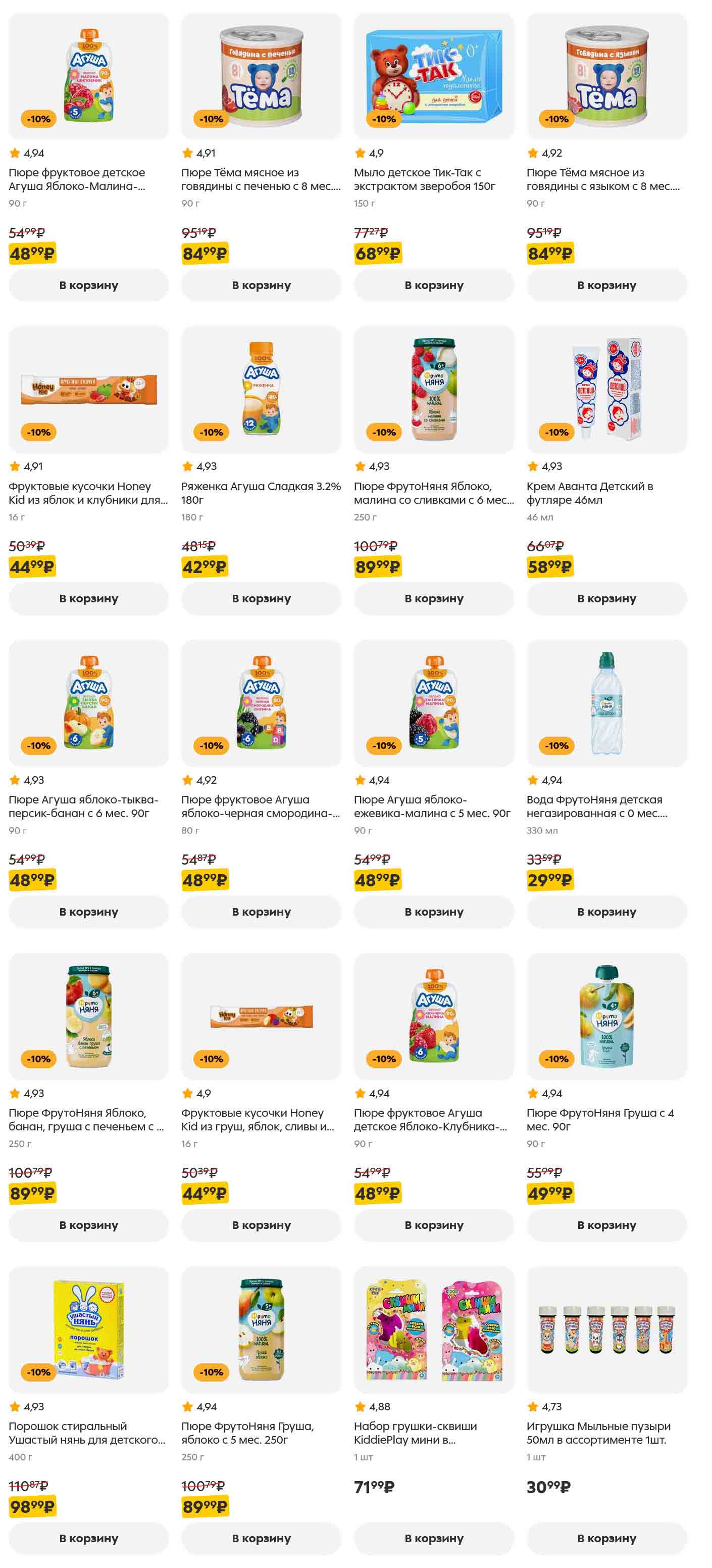Add Игрушка Мыльные пузыри to cart
The image size is (712, 1568).
[x=606, y=1538]
